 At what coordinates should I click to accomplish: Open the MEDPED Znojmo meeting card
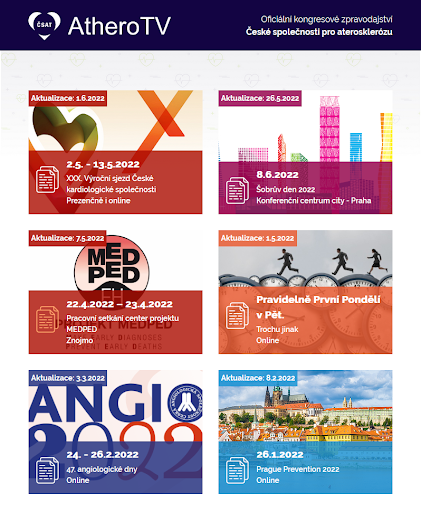115,292
